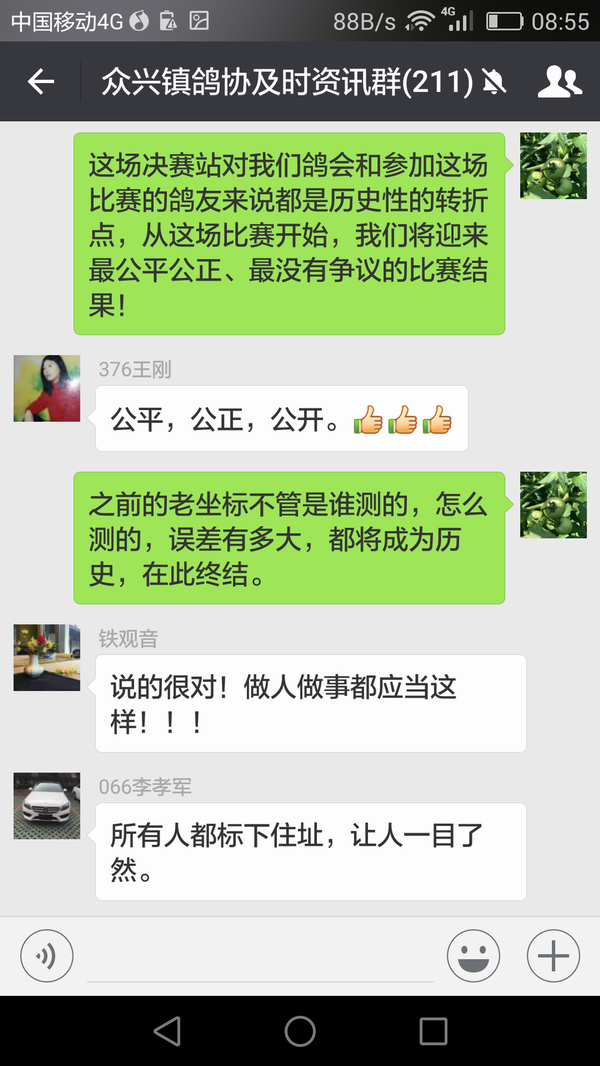
Task: Open the emoji picker
Action: (x=473, y=957)
